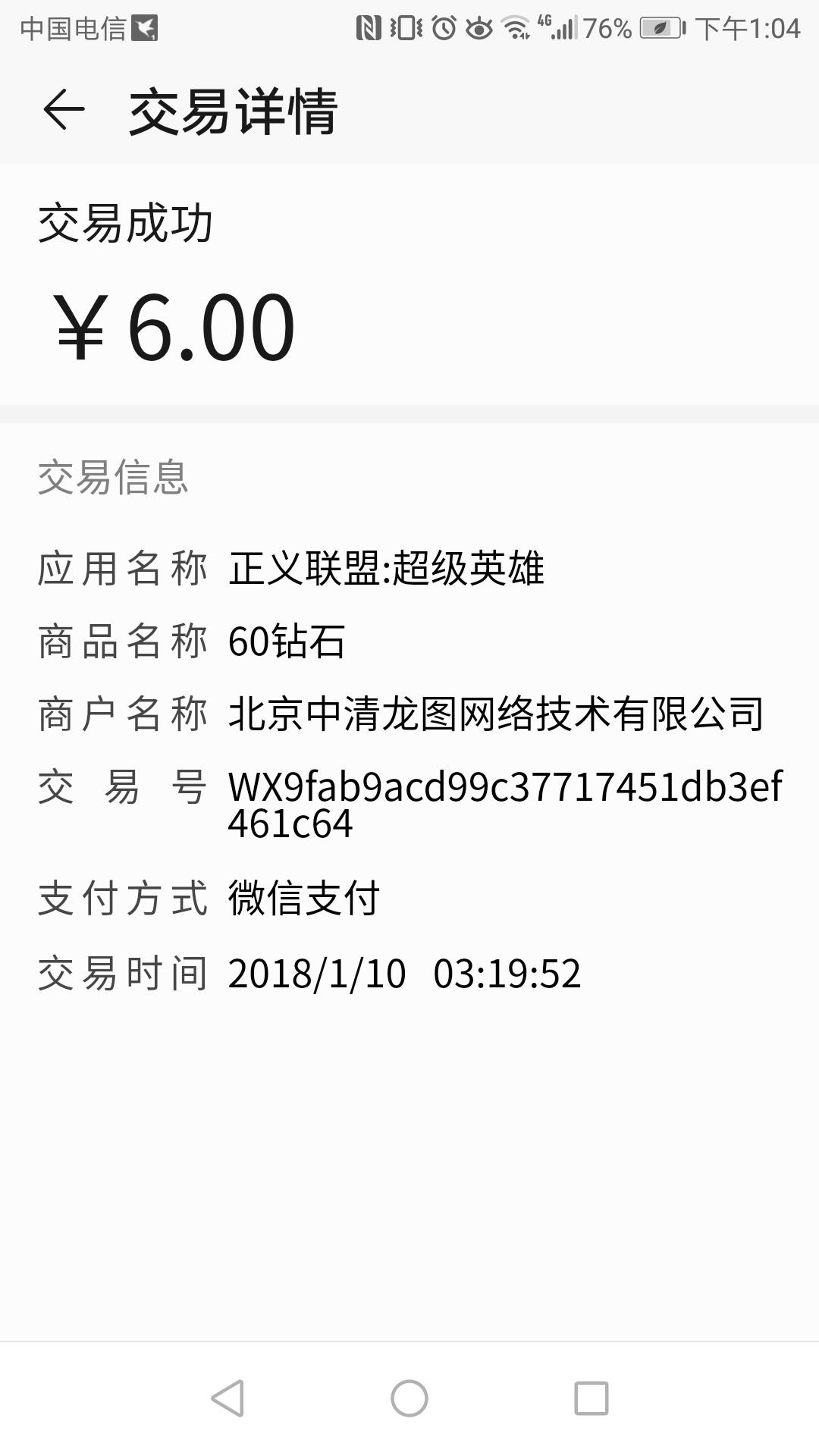The image size is (819, 1456).
Task: Tap the system back navigation button
Action: click(x=227, y=1398)
